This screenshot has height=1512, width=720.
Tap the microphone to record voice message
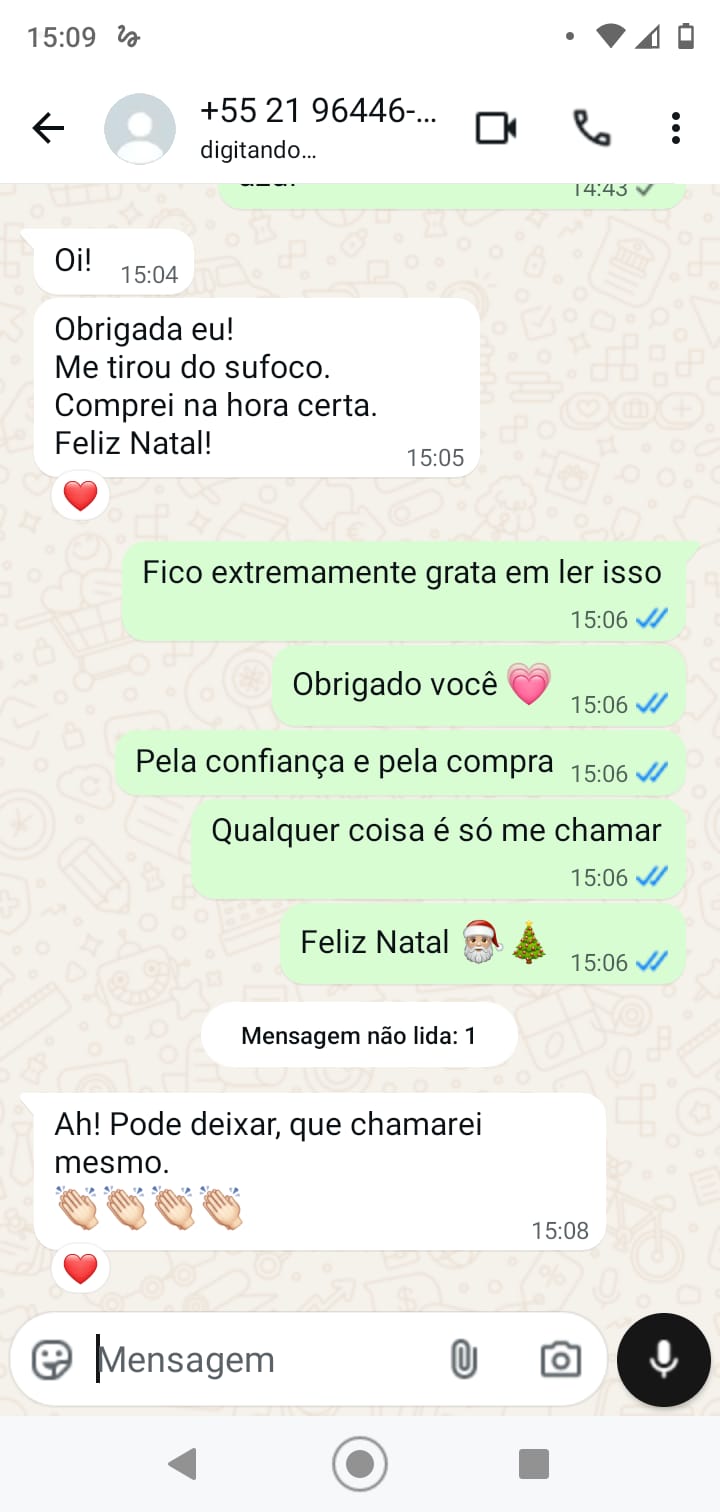[x=663, y=1359]
